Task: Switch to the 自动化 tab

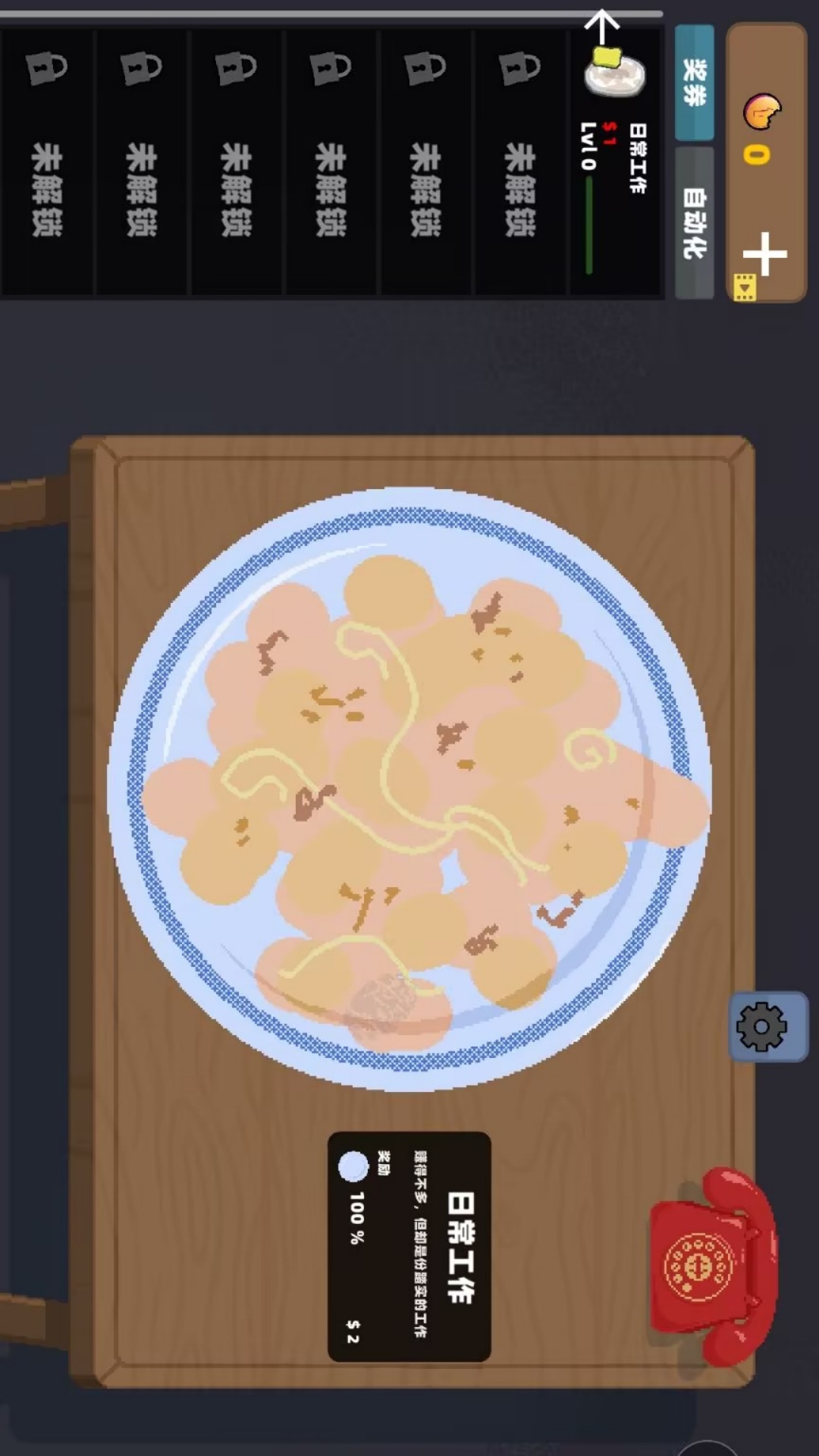Action: (694, 223)
